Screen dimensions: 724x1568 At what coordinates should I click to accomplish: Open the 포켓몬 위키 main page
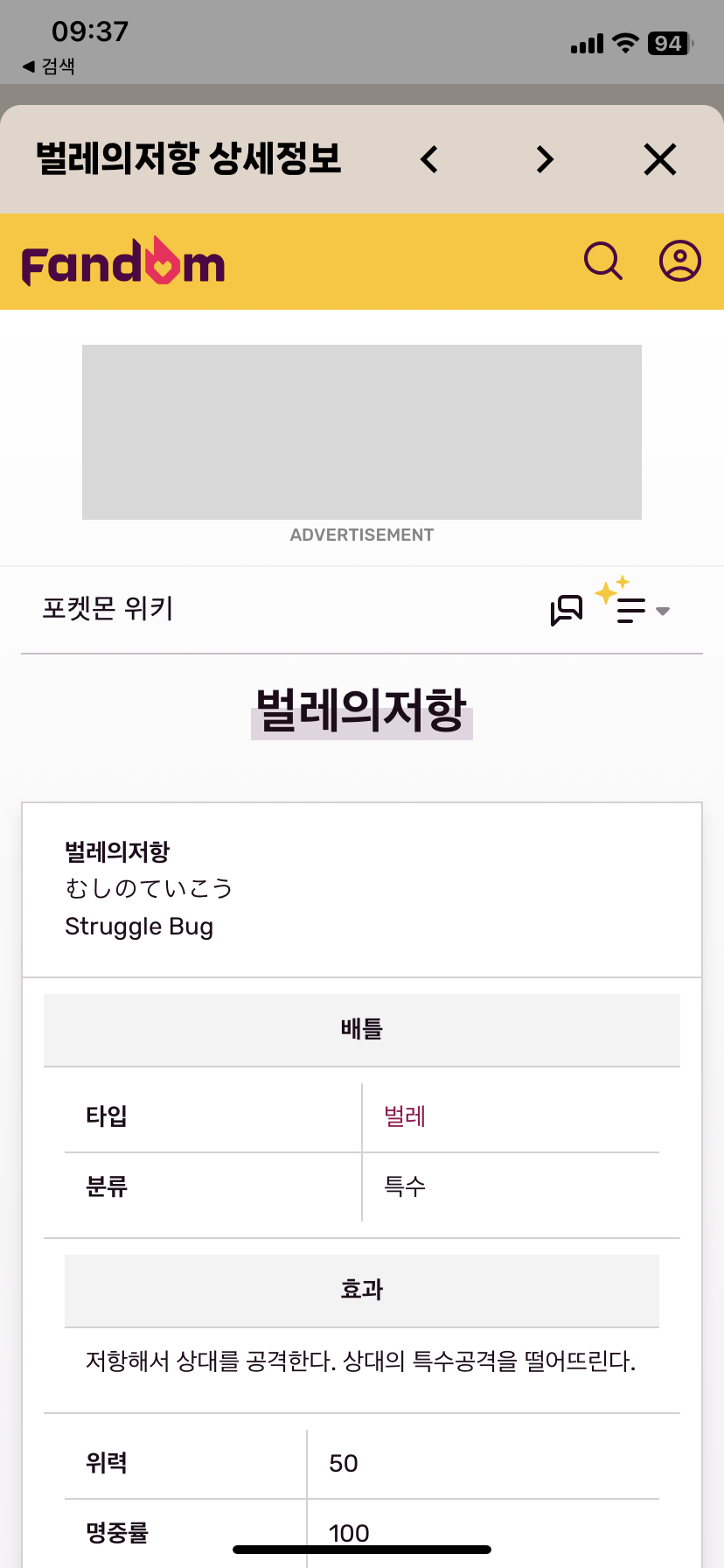click(x=108, y=608)
